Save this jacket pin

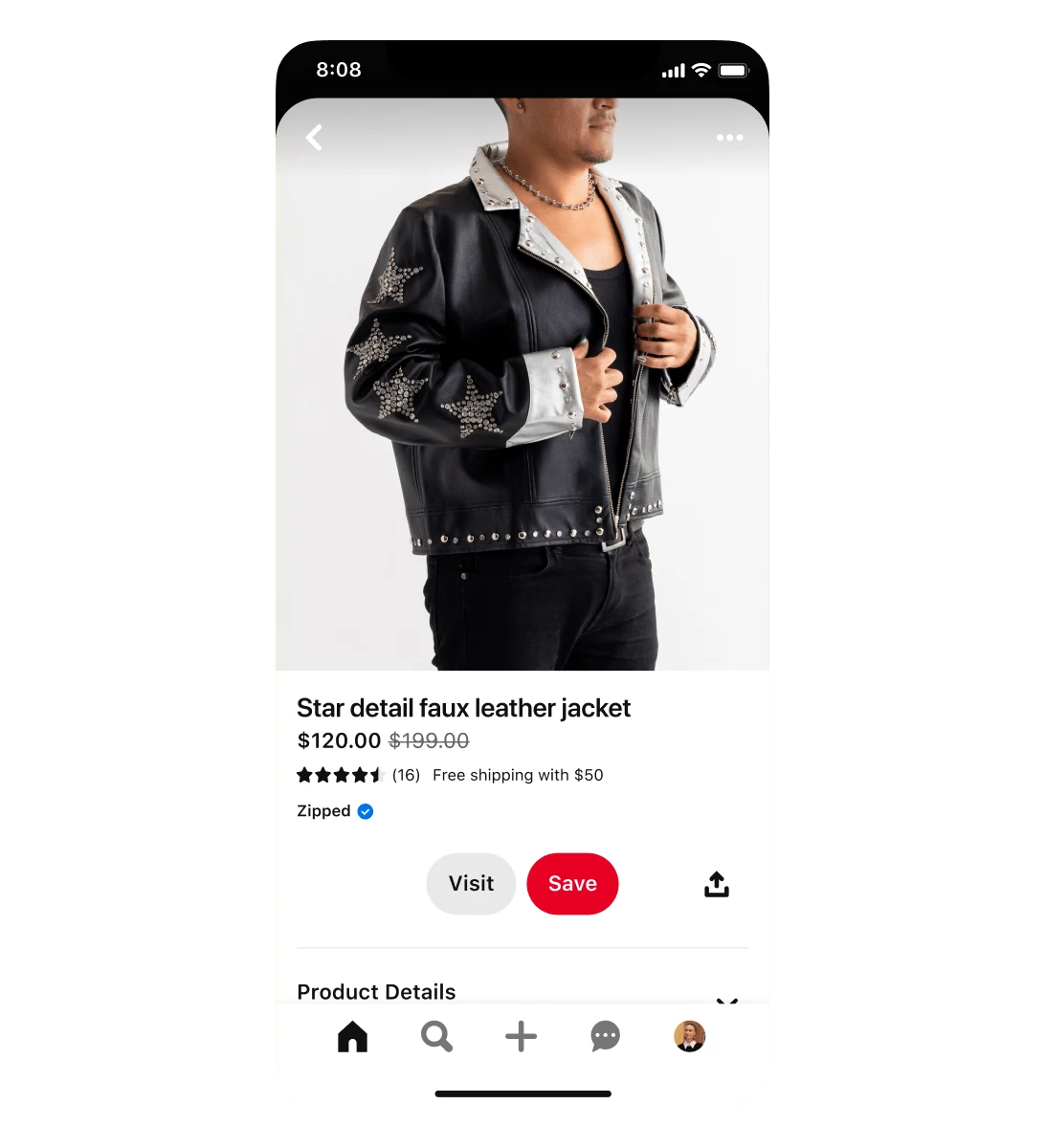[572, 884]
